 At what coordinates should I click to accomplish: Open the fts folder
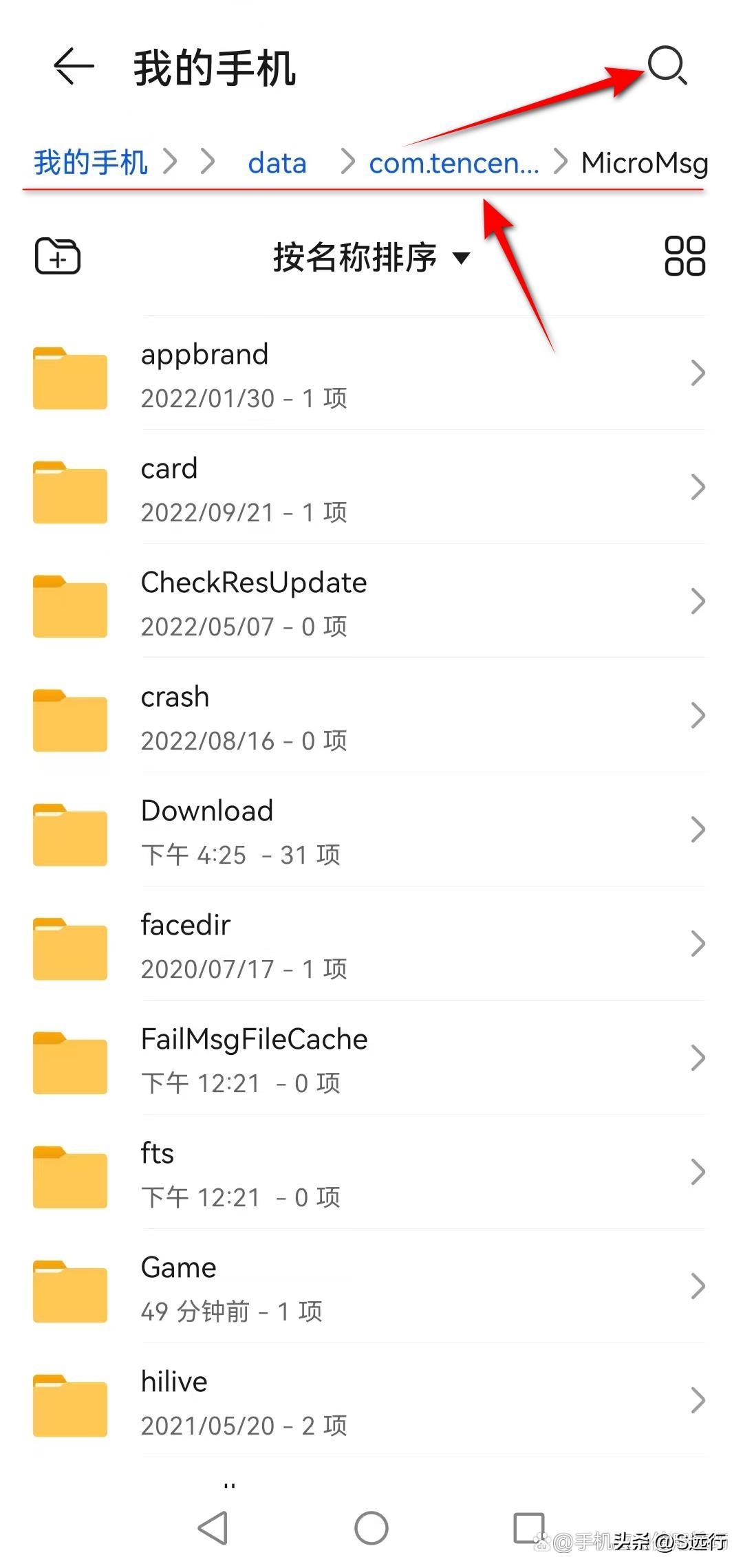pyautogui.click(x=370, y=1173)
